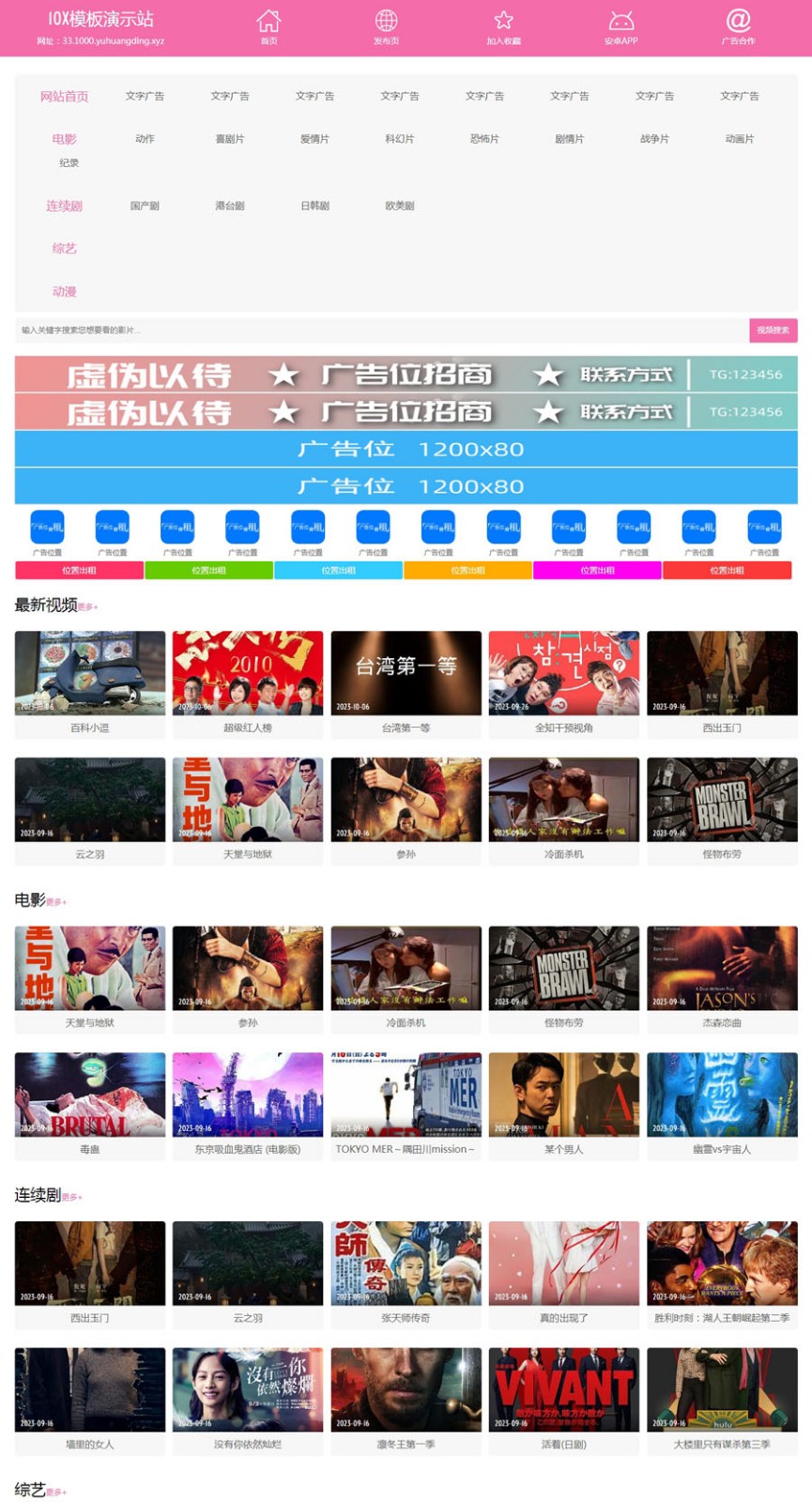Tap the 视频搜索 button
This screenshot has width=812, height=1502.
[773, 330]
